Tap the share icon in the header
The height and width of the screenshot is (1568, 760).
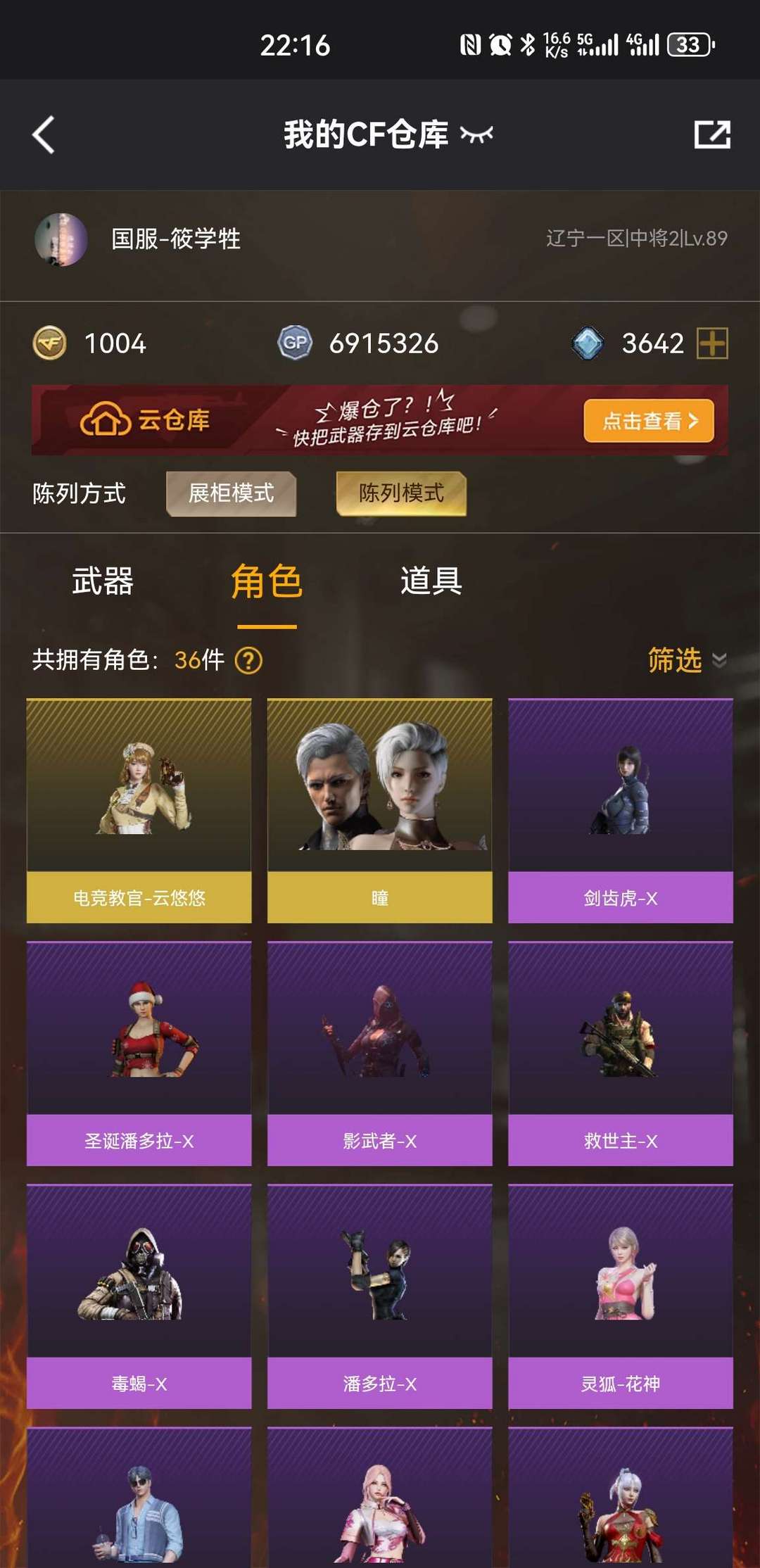point(712,134)
